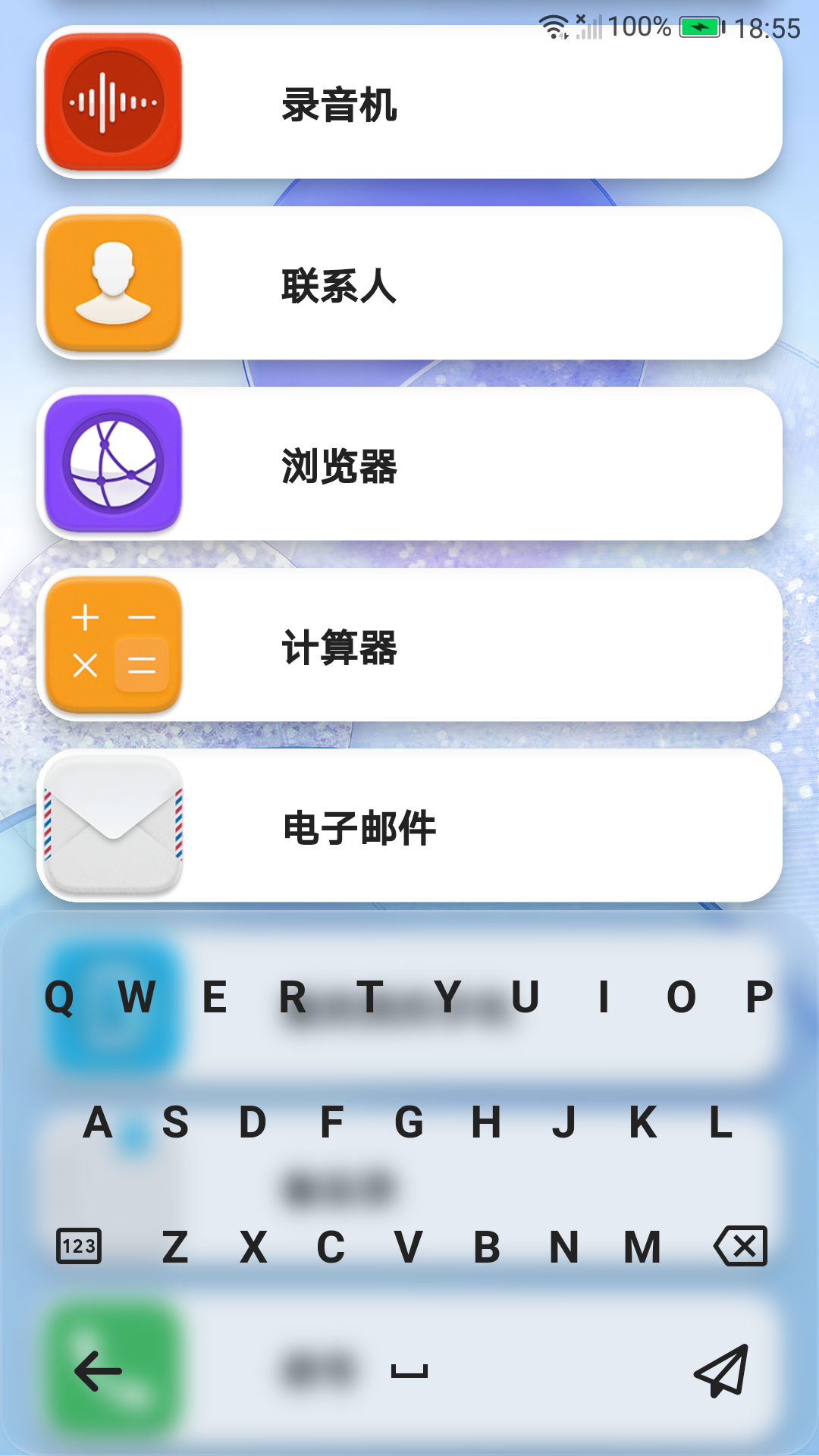Switch keyboard to 123 number mode
819x1456 pixels.
79,1246
